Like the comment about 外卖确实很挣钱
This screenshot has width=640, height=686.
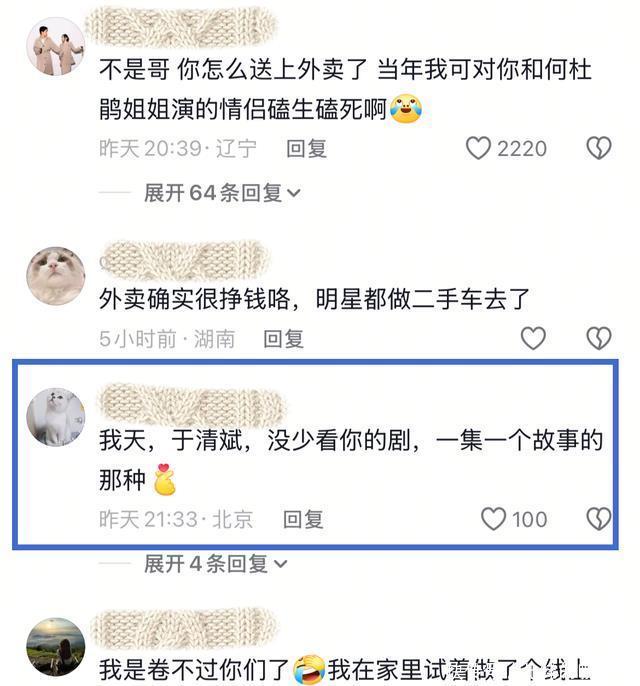coord(533,338)
